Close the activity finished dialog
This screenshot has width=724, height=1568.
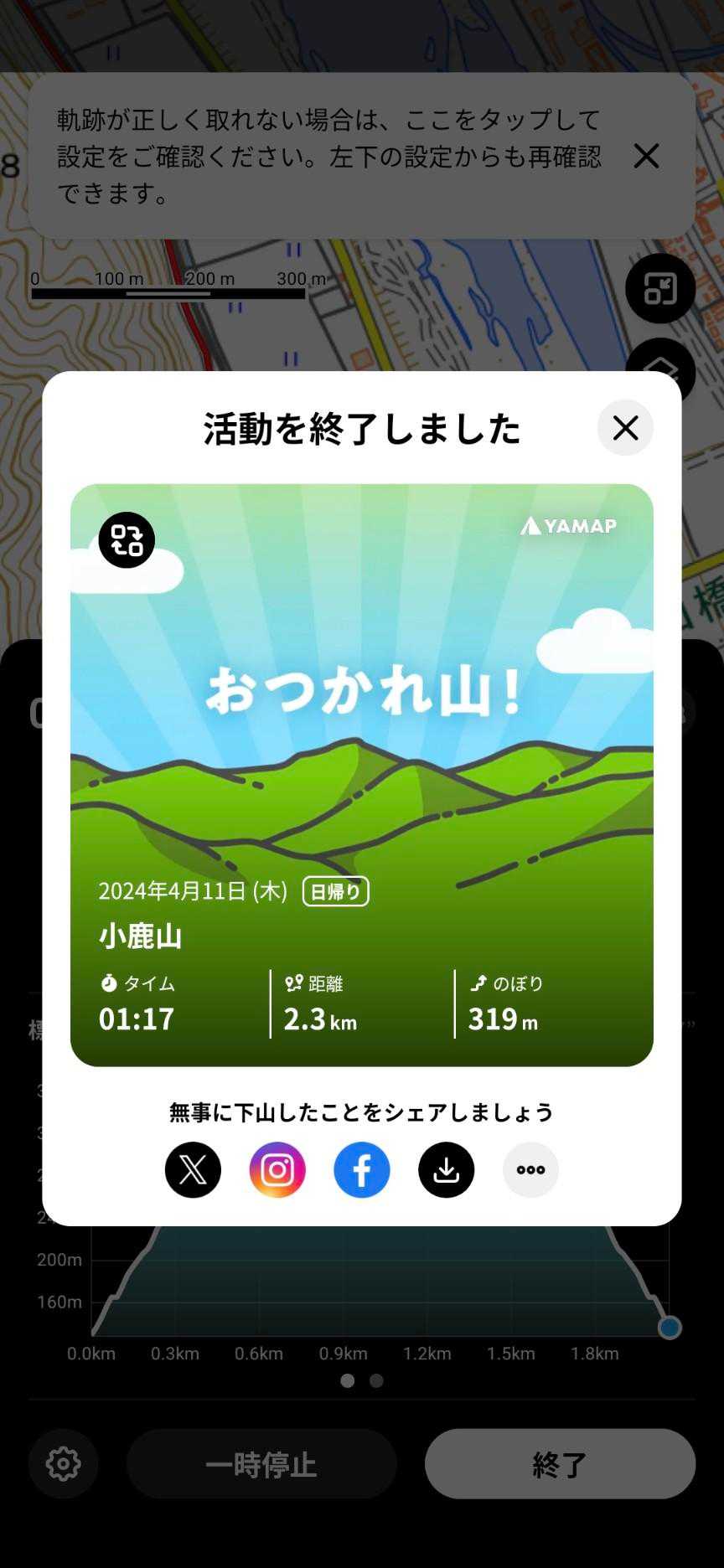click(x=625, y=428)
